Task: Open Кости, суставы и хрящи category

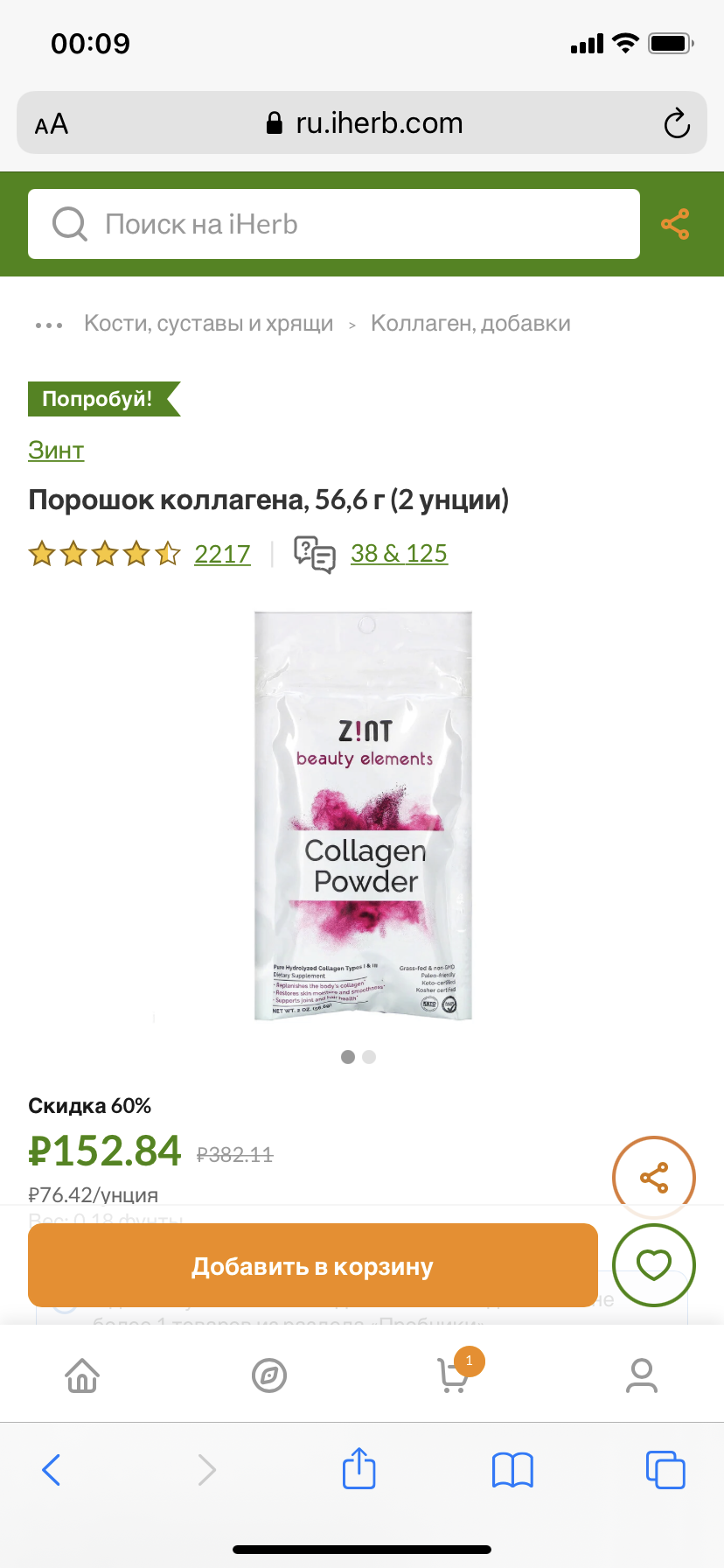Action: pos(208,323)
